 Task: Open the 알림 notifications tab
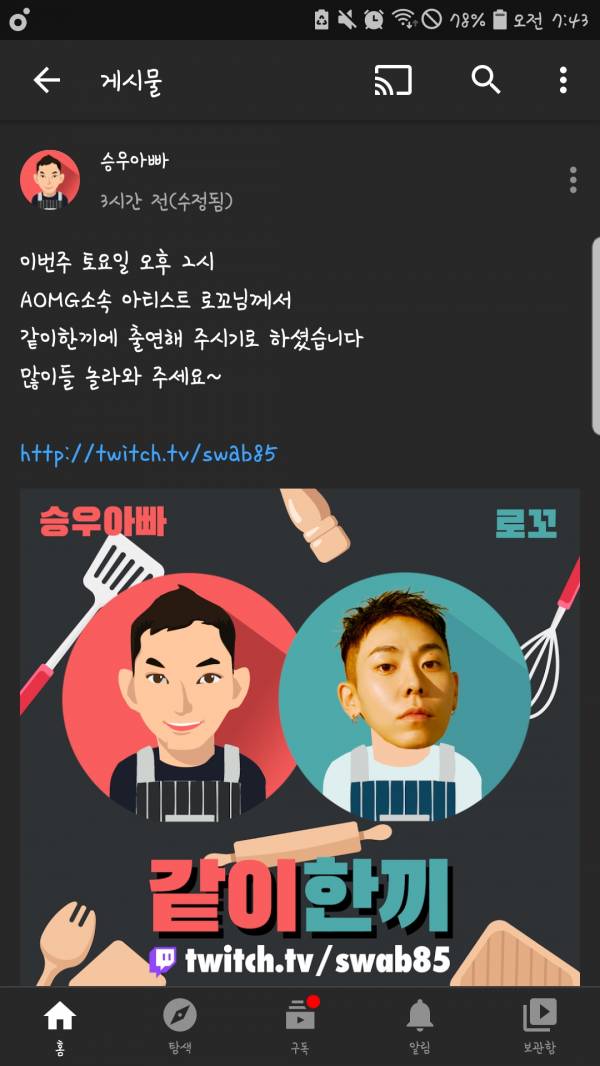coord(420,1025)
